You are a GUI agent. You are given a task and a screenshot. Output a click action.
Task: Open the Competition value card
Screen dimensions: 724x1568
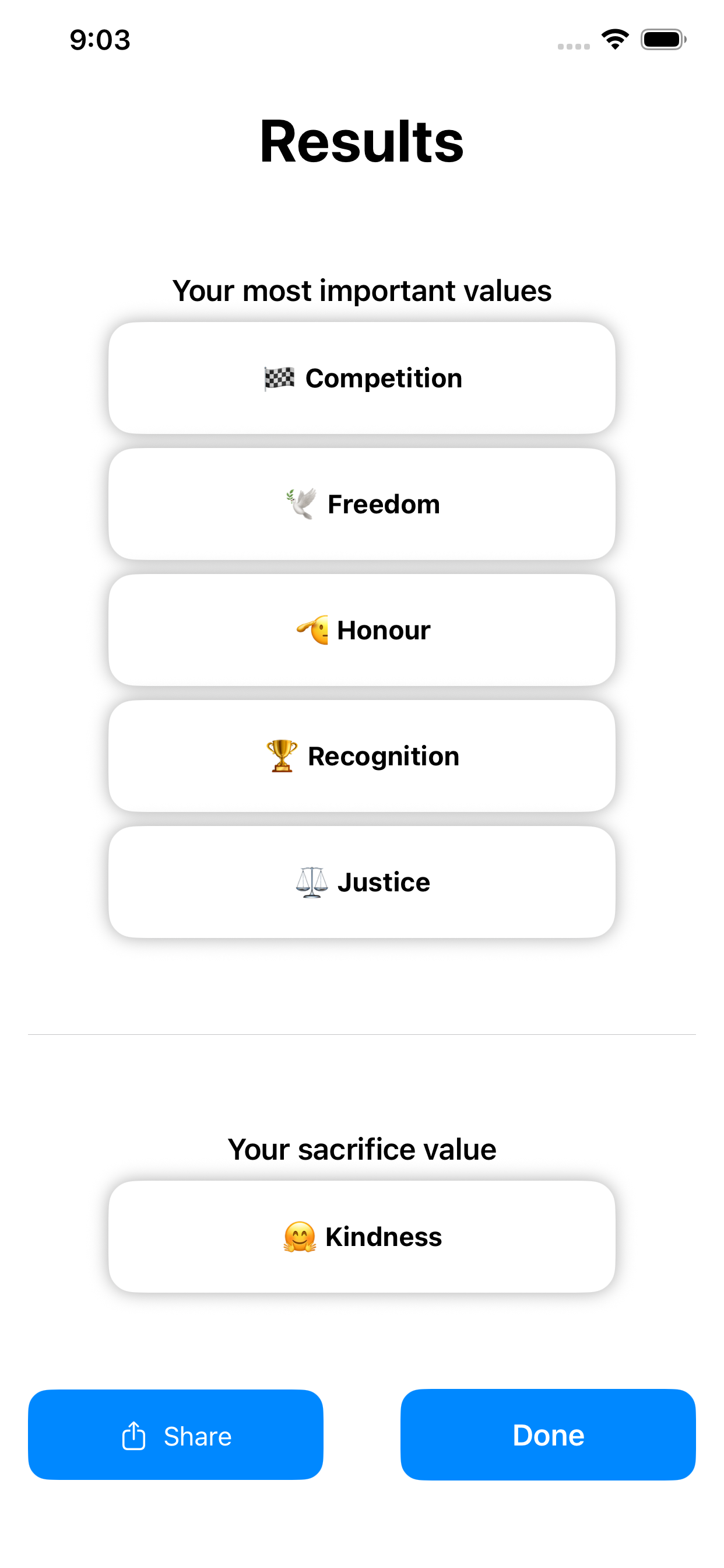pyautogui.click(x=362, y=378)
